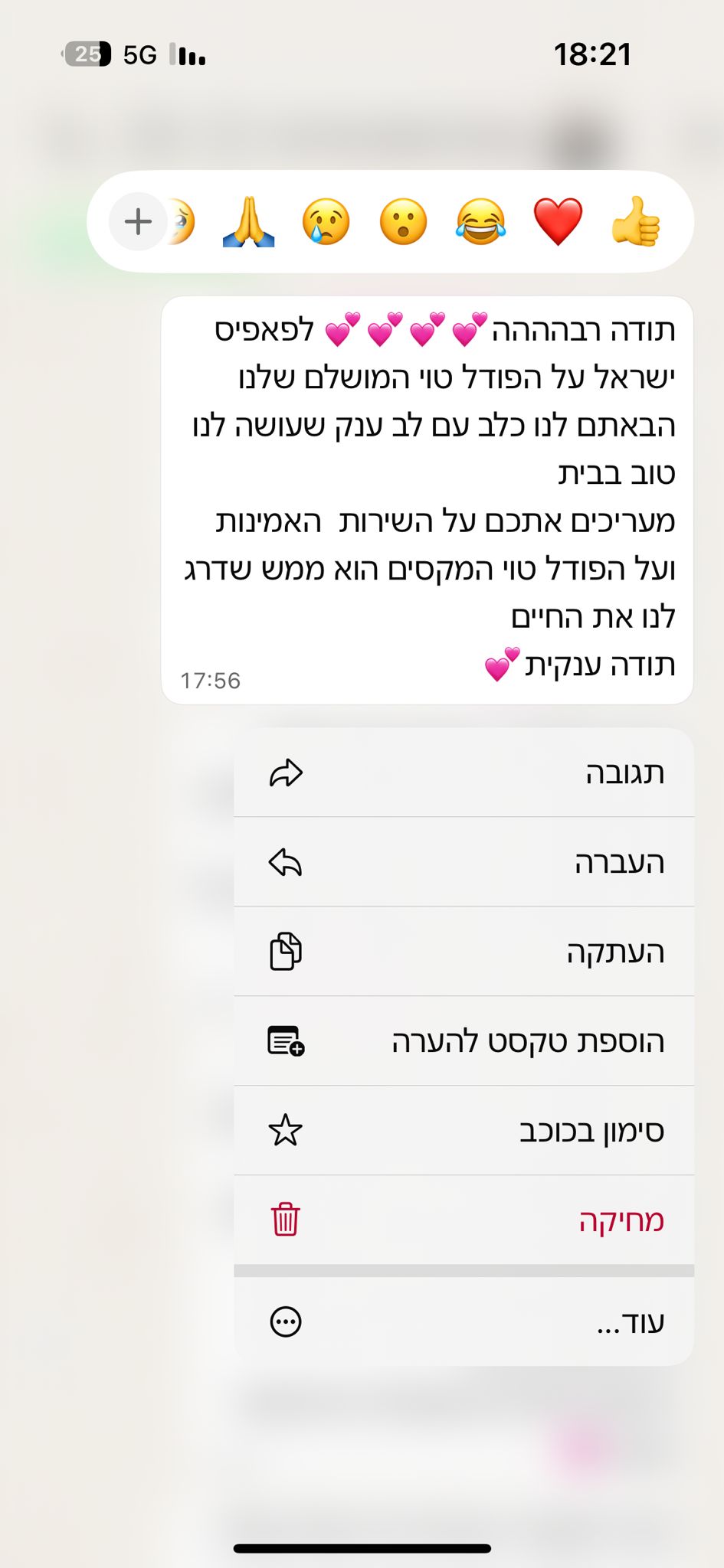Click the copy pages icon beside העתקה

pos(287,952)
